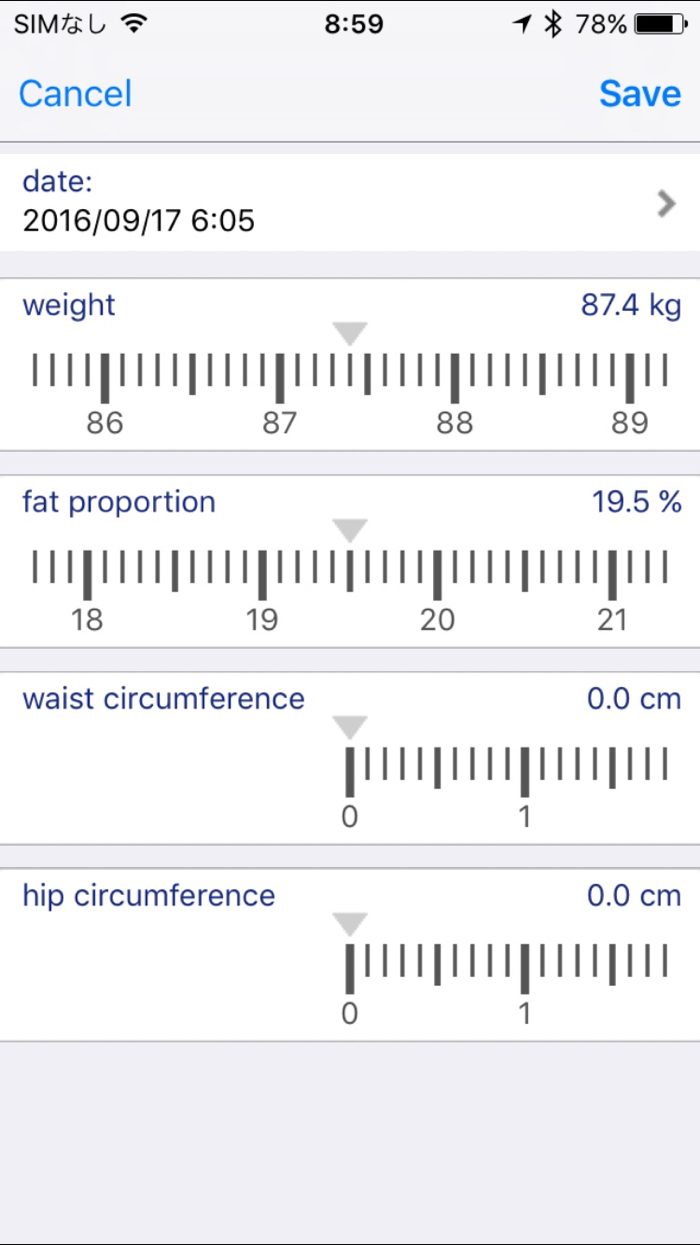The image size is (700, 1245).
Task: Tap the weight ruler scale
Action: (x=350, y=378)
